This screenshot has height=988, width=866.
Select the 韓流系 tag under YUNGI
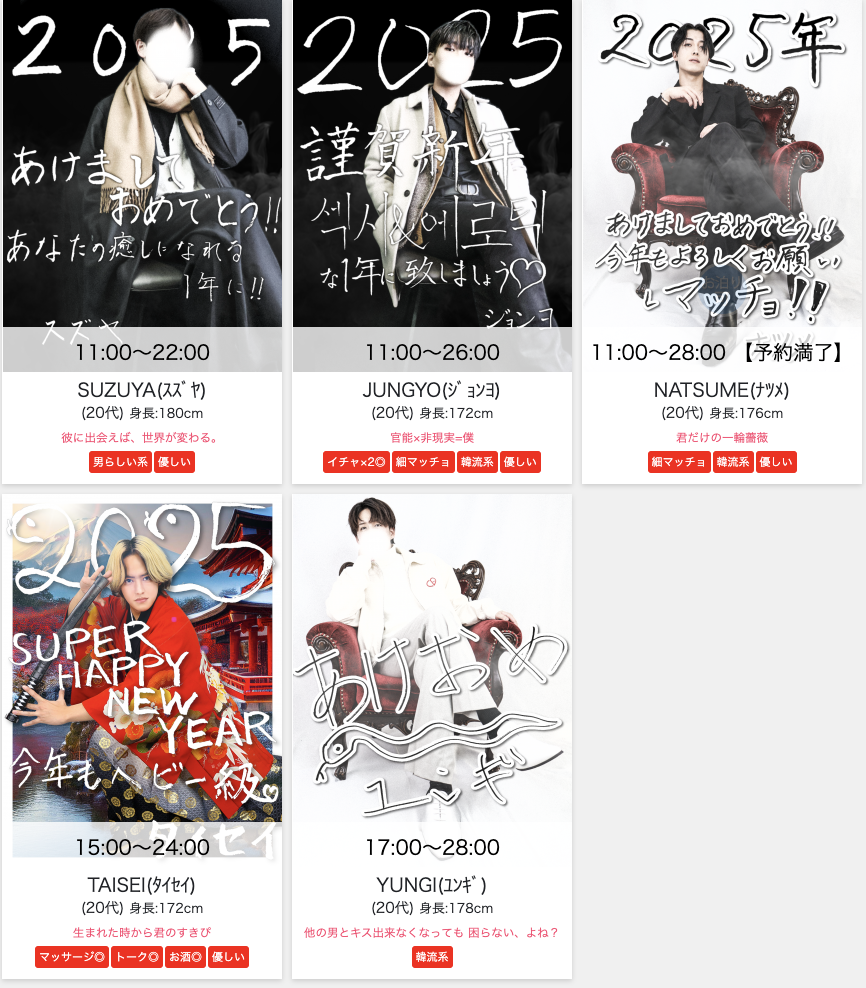(x=432, y=957)
